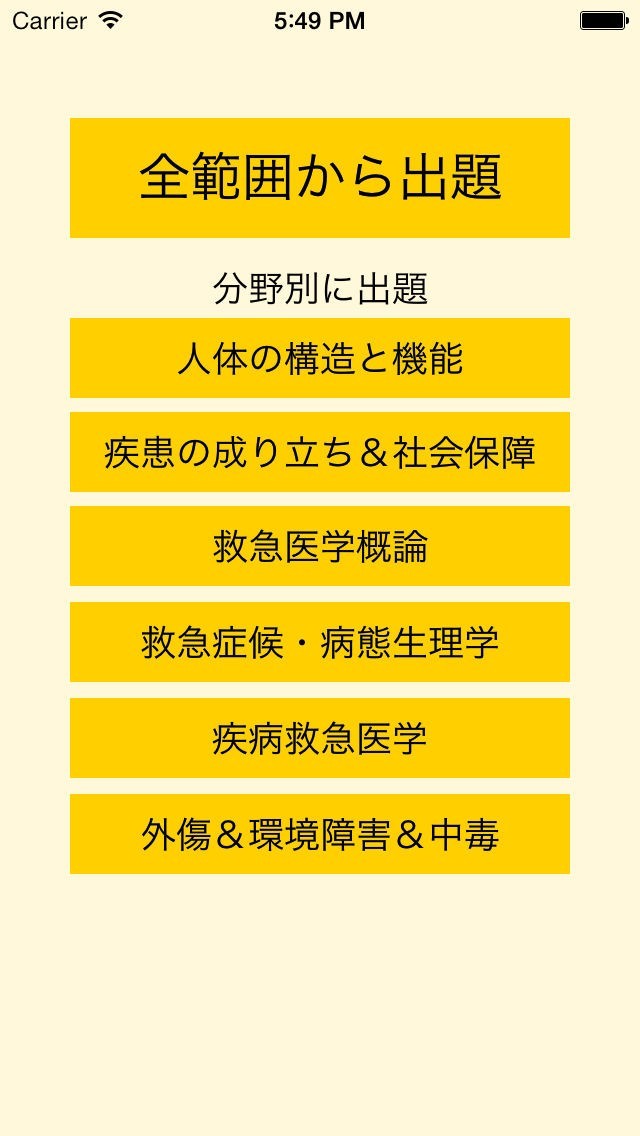
Task: Open 外傷＆環境障害＆中毒 questions
Action: click(320, 834)
